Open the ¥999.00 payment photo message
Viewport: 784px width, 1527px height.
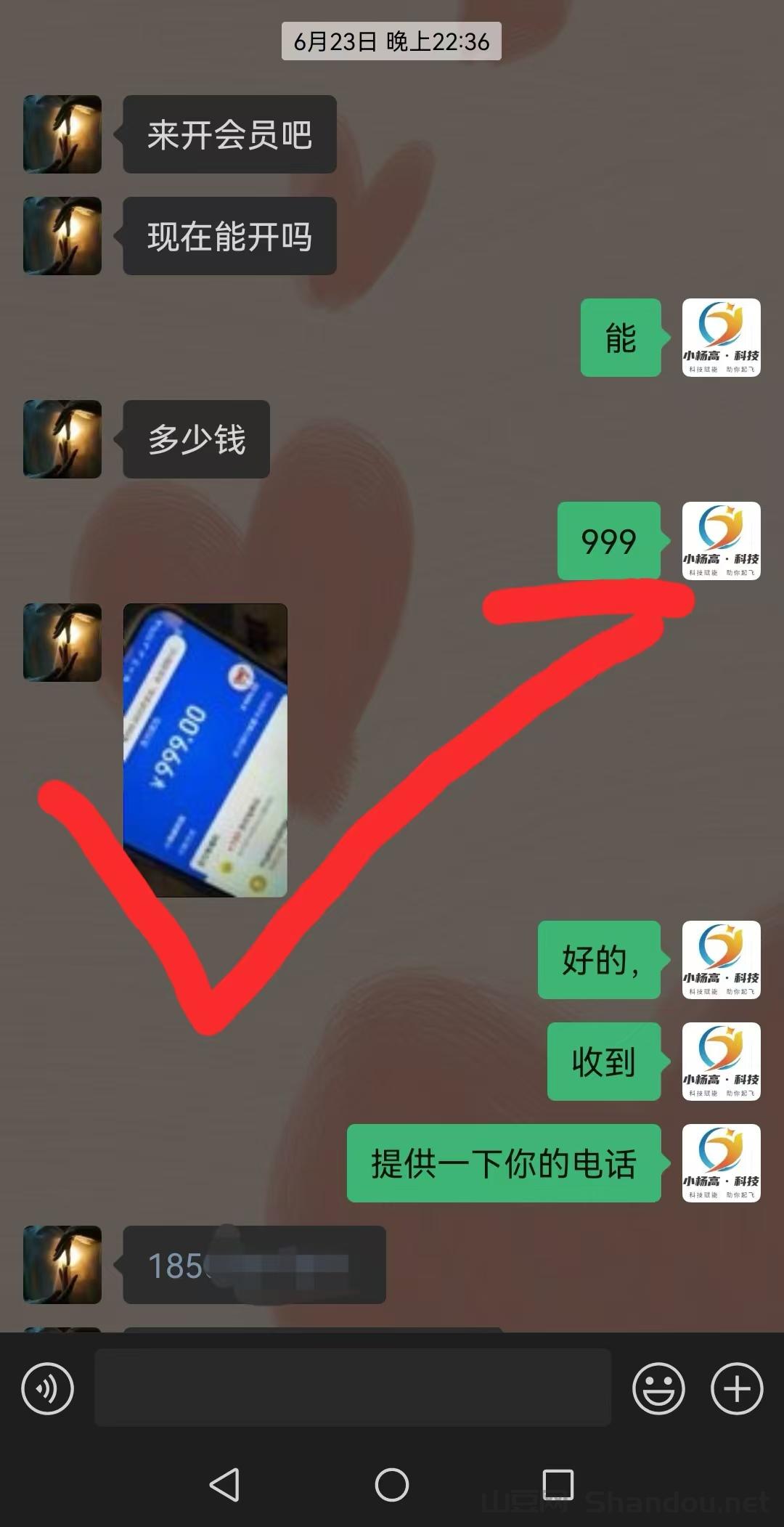(x=205, y=750)
